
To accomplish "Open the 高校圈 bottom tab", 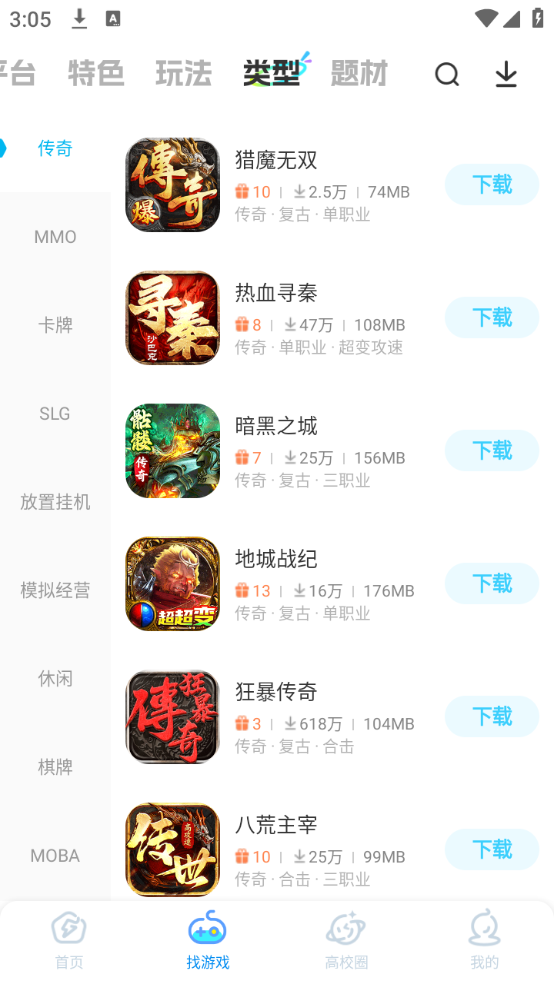I will [x=346, y=940].
